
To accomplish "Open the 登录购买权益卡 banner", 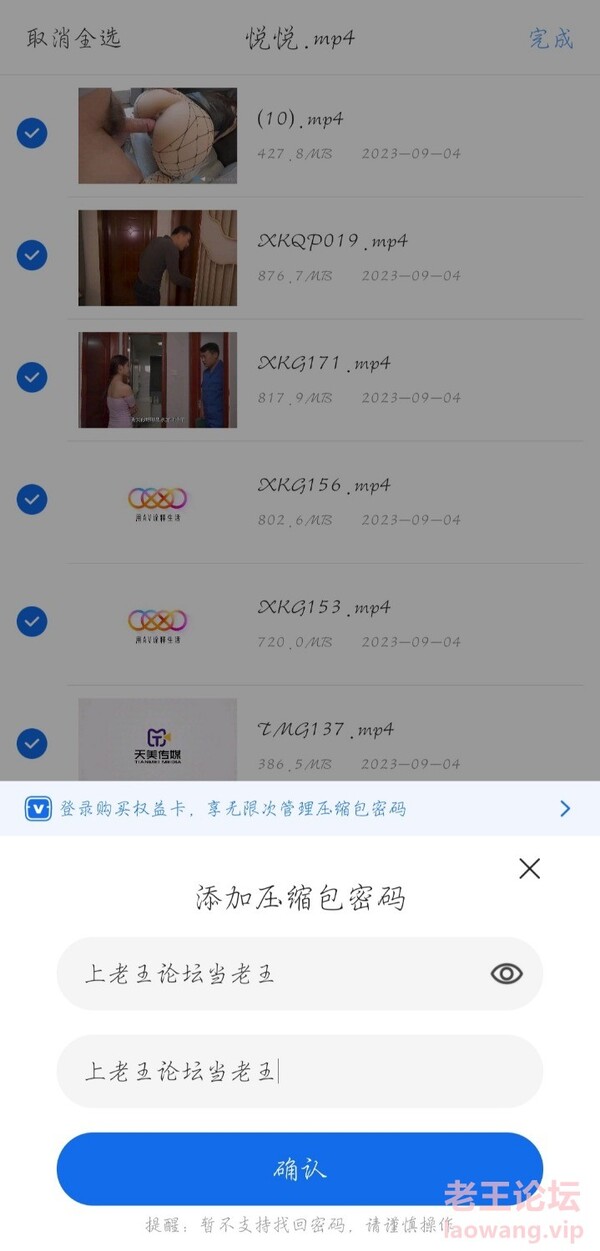I will pos(300,808).
